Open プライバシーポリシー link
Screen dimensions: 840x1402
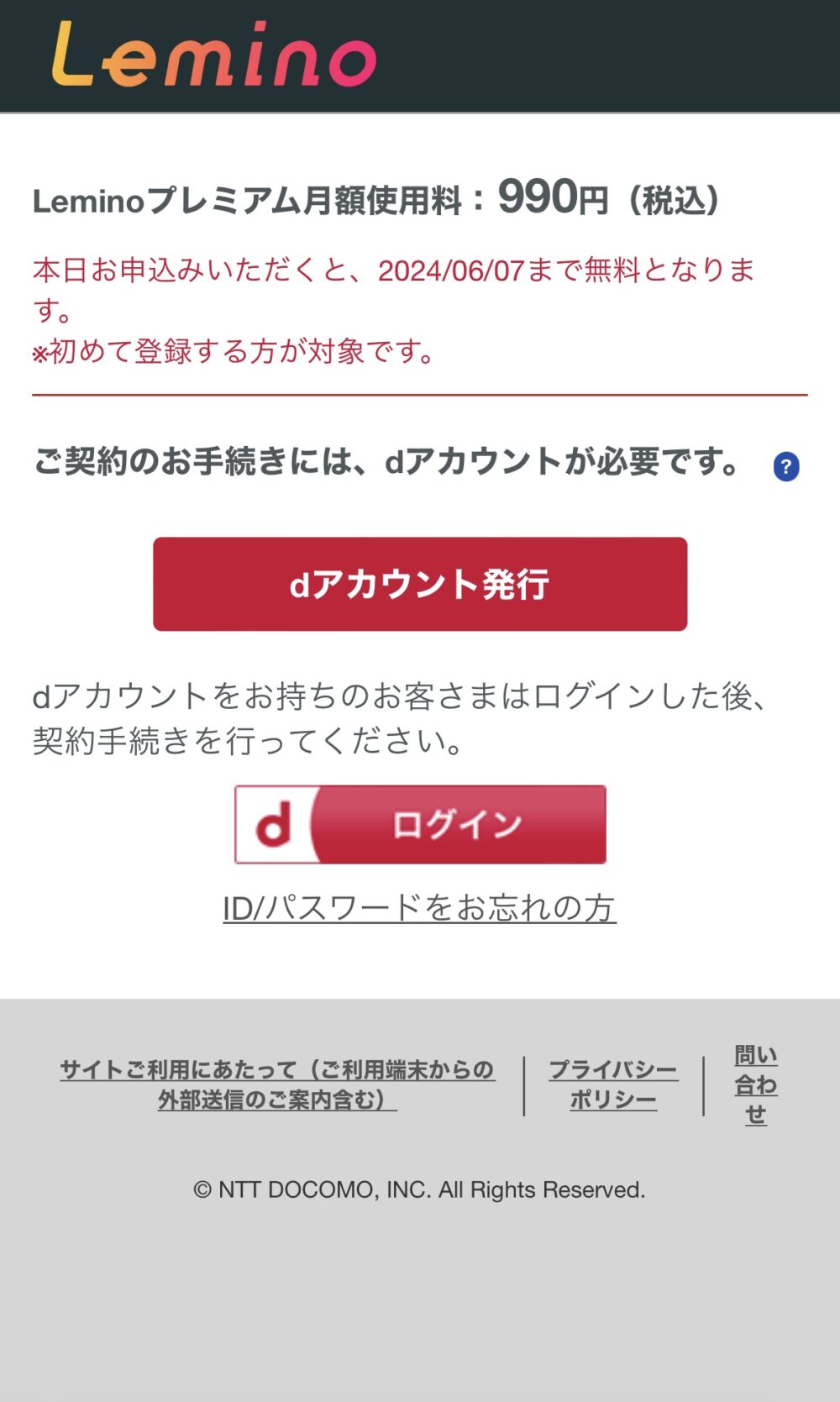click(x=613, y=1084)
